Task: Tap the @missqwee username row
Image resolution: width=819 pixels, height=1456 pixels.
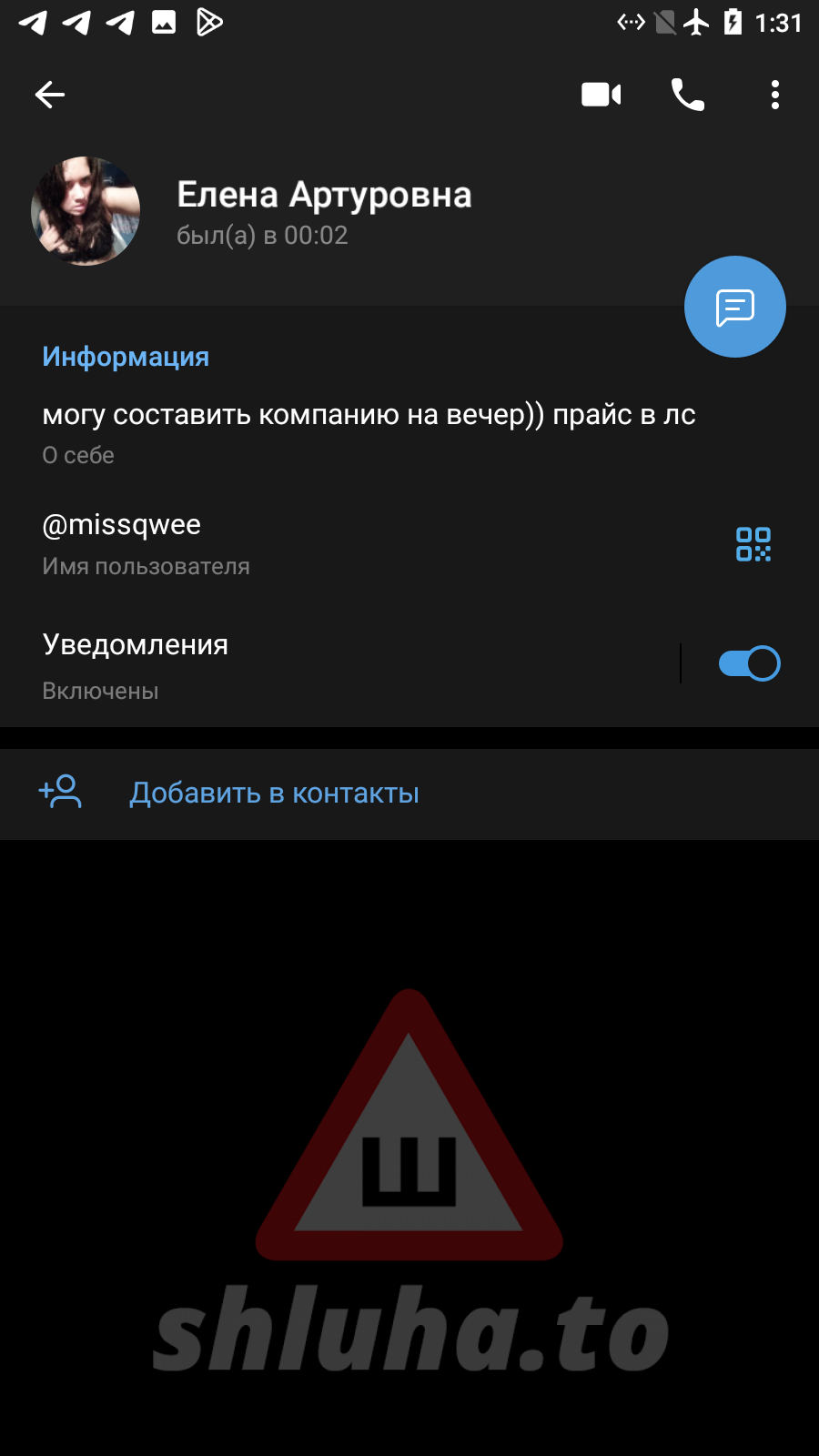Action: click(x=364, y=544)
